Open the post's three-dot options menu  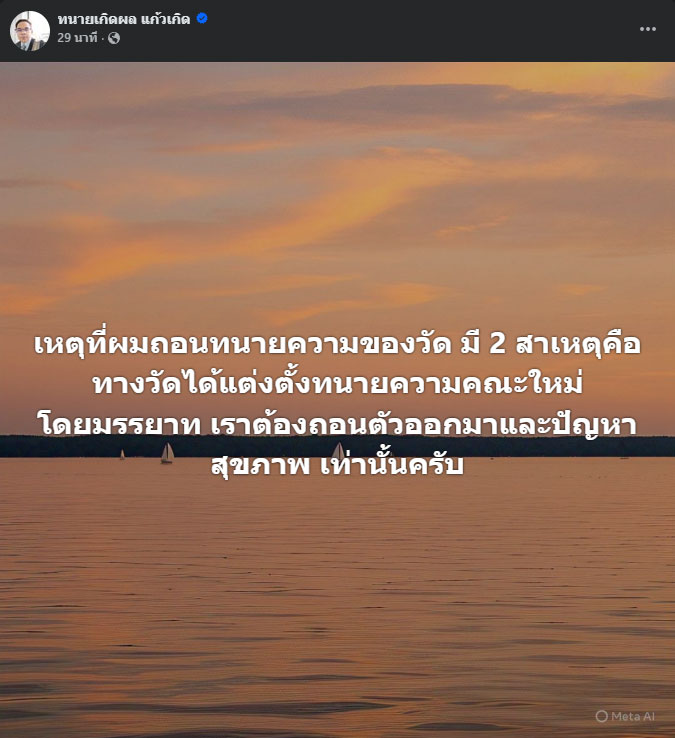click(648, 29)
